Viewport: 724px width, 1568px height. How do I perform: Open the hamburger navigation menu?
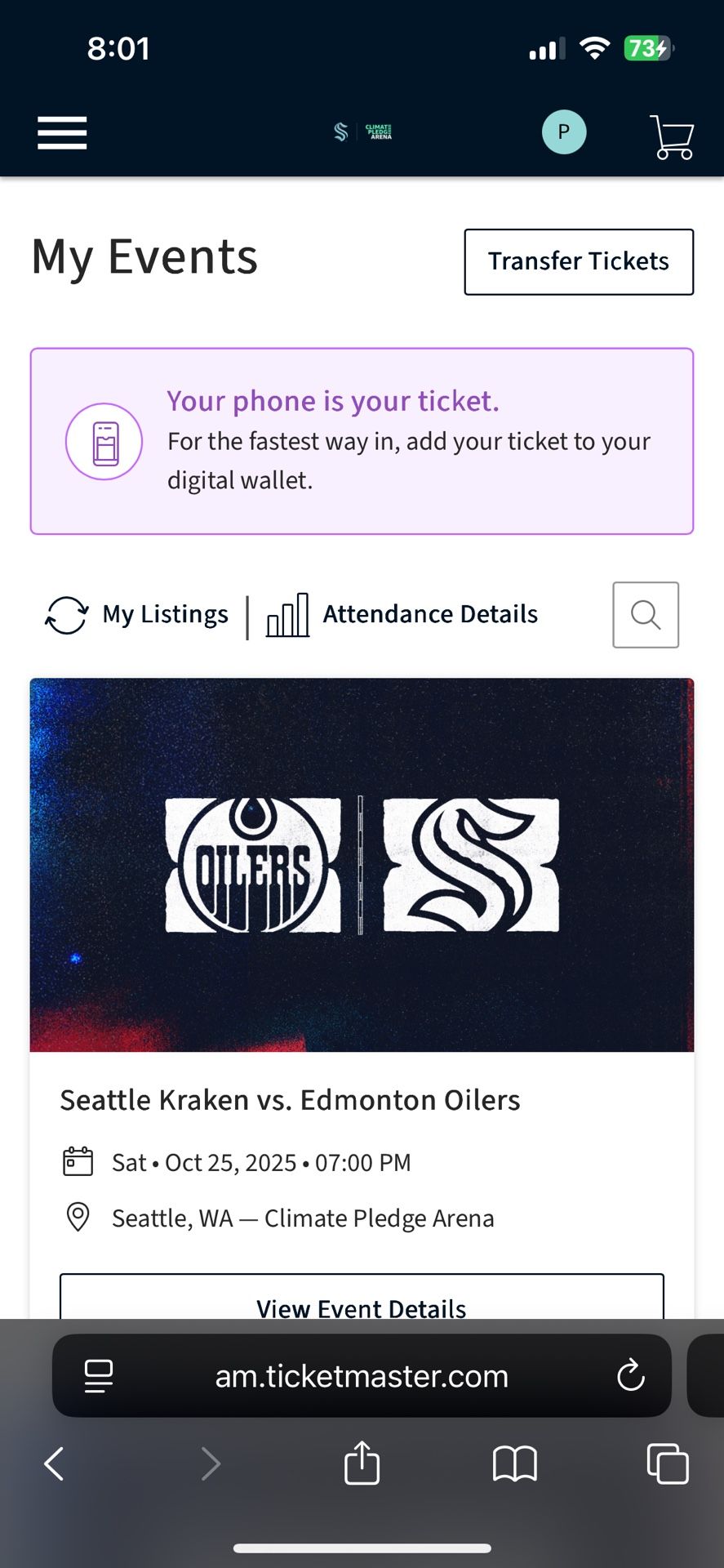(61, 133)
